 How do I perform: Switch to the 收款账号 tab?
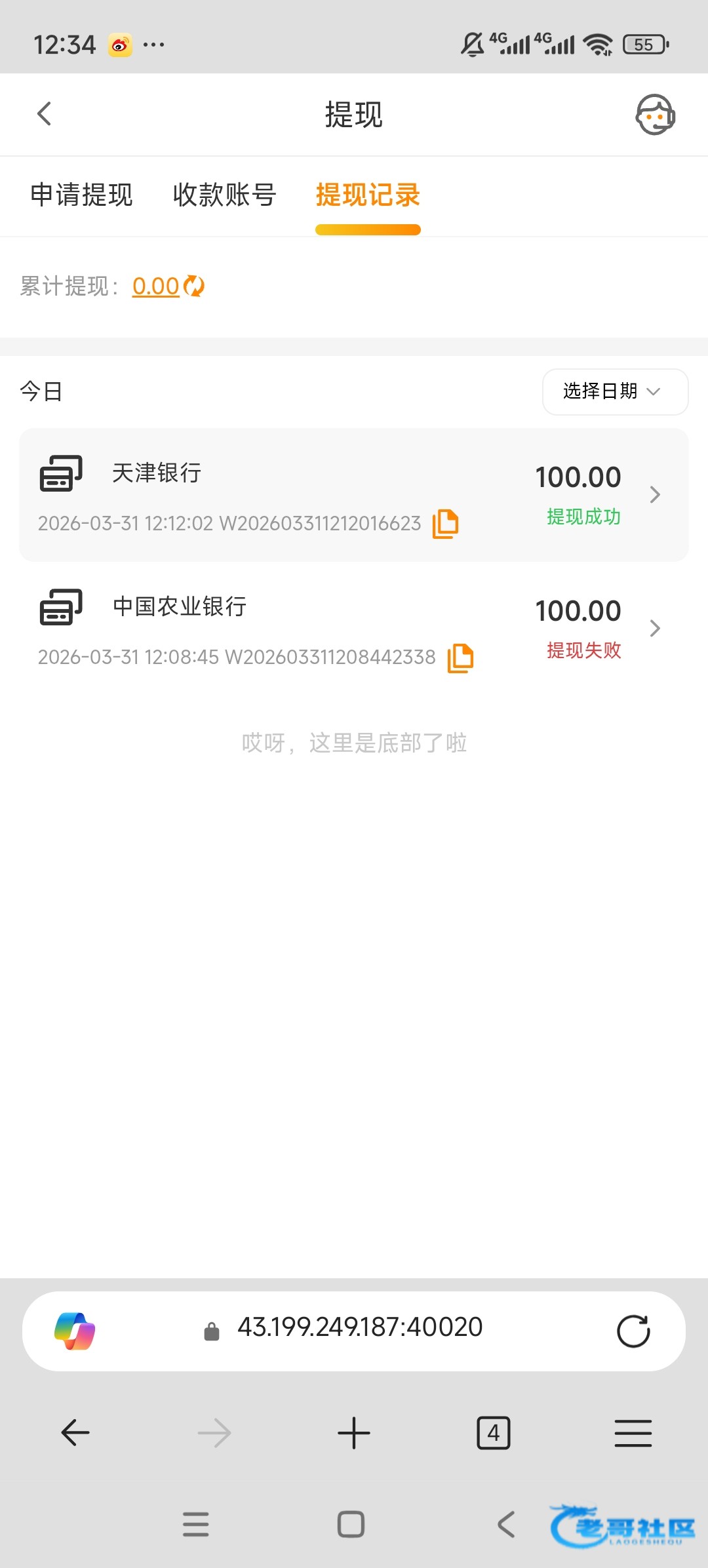coord(224,195)
